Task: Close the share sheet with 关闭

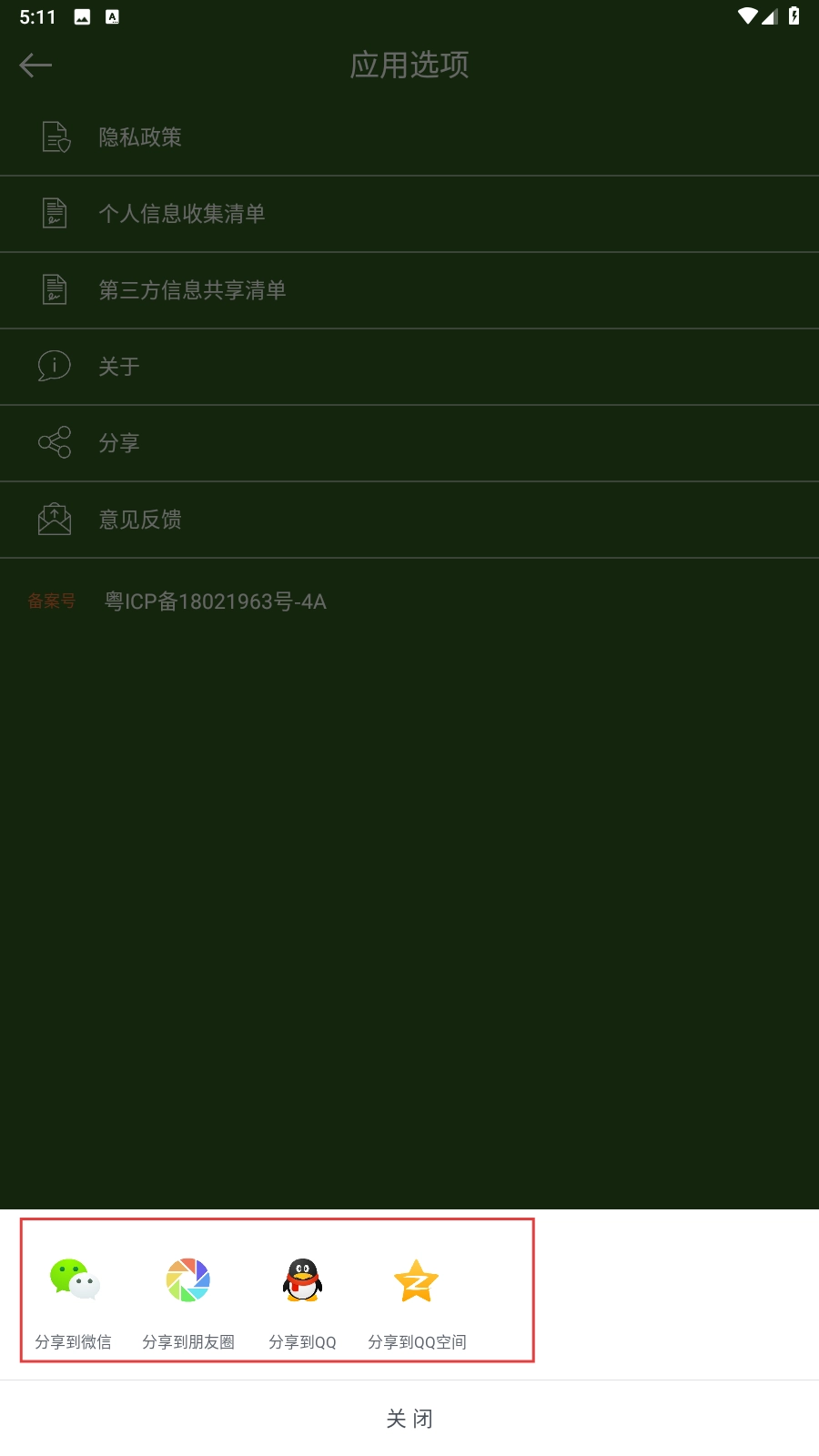Action: [409, 1419]
